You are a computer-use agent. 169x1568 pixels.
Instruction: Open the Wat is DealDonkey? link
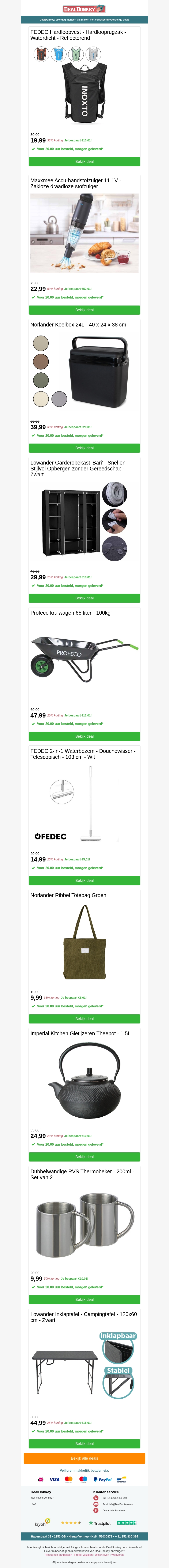pyautogui.click(x=42, y=1497)
